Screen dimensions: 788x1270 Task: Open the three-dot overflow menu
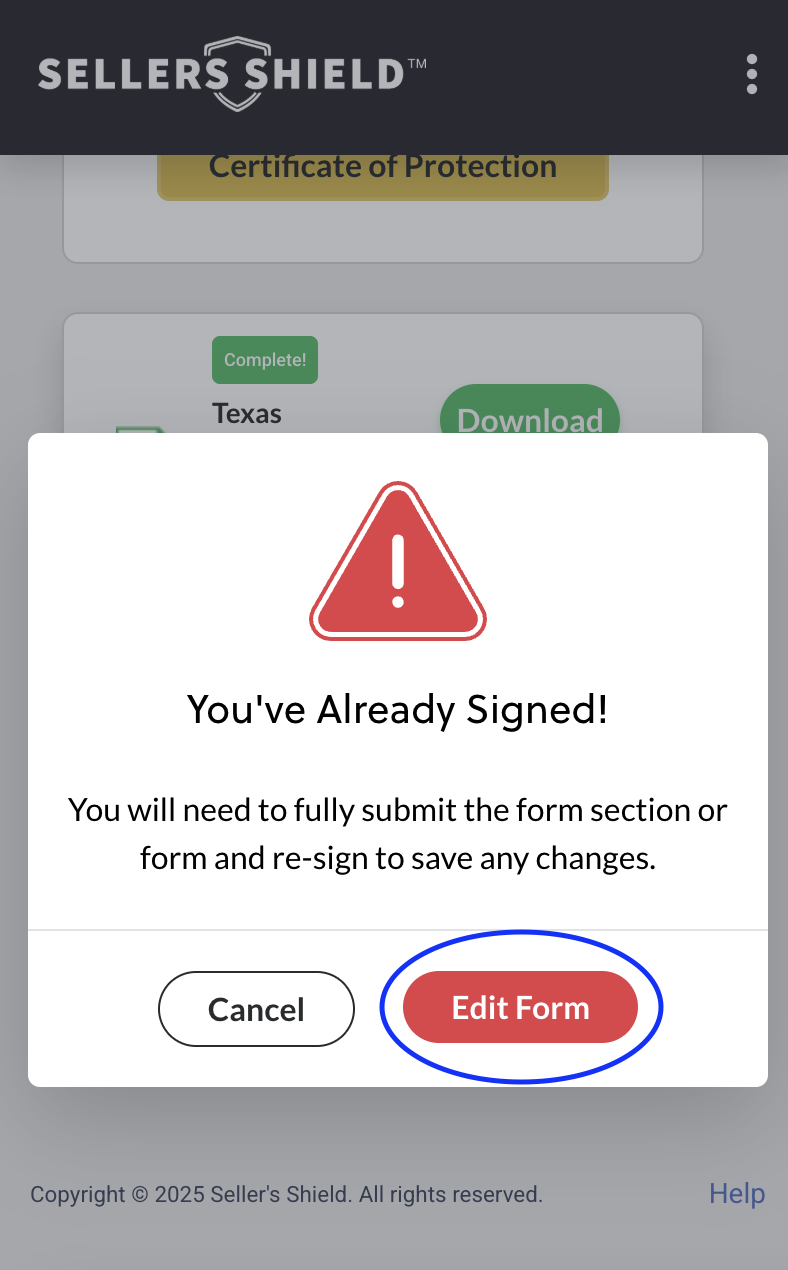click(x=752, y=75)
